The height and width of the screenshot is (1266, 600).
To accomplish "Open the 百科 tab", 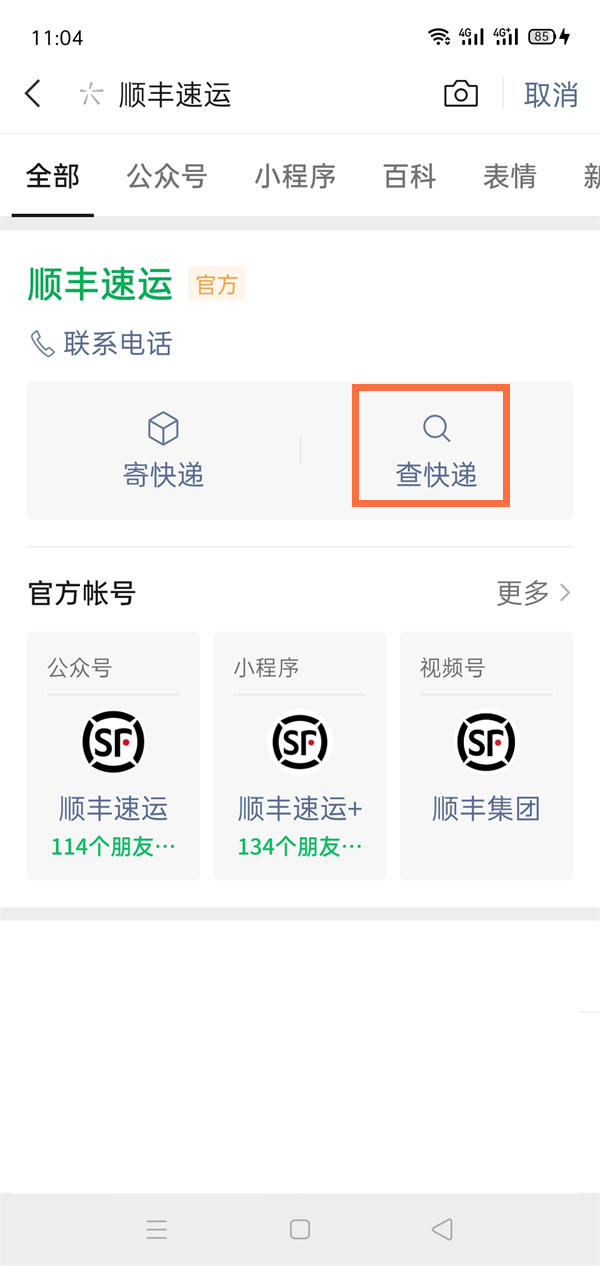I will pos(410,177).
